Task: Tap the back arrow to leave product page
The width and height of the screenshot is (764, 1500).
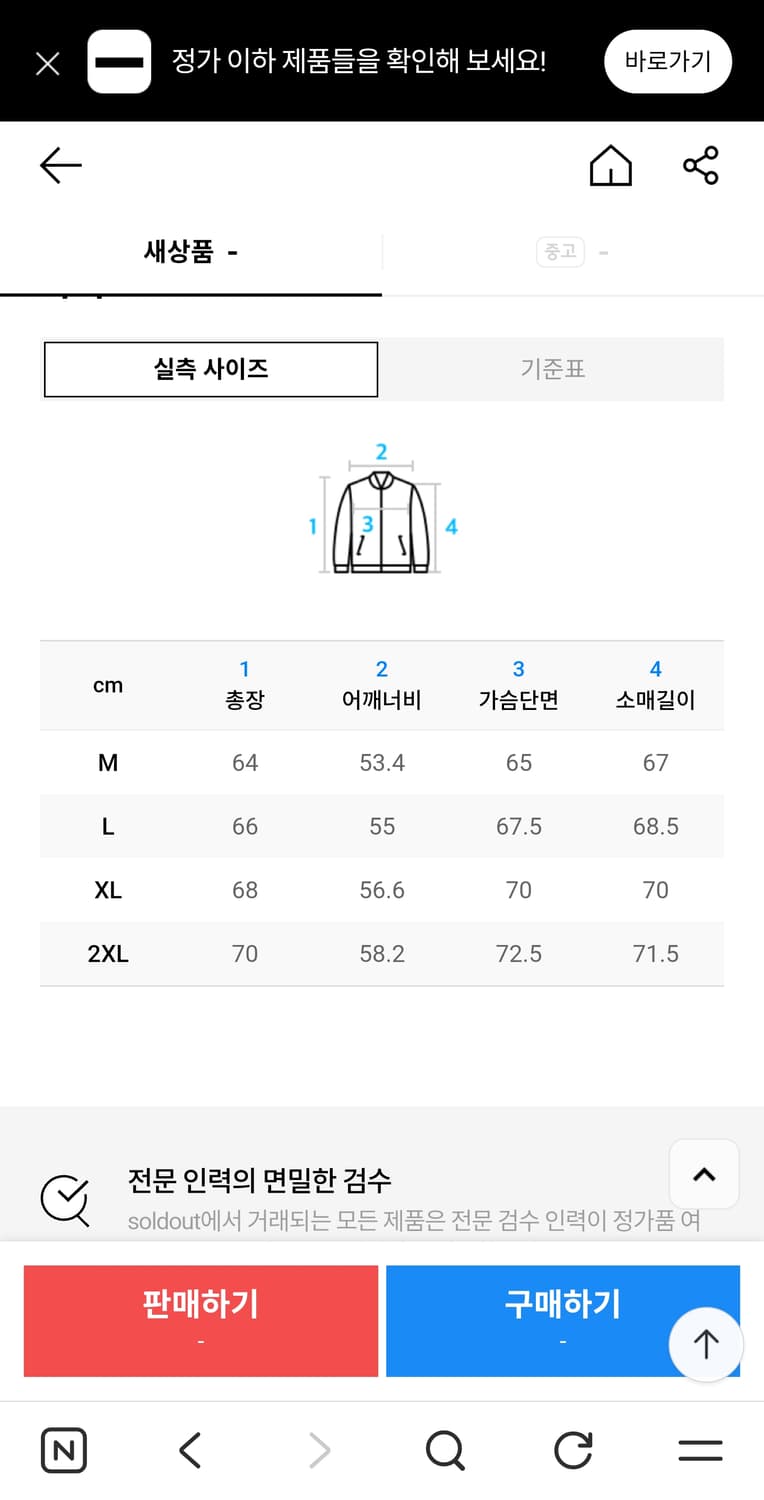Action: click(x=59, y=166)
